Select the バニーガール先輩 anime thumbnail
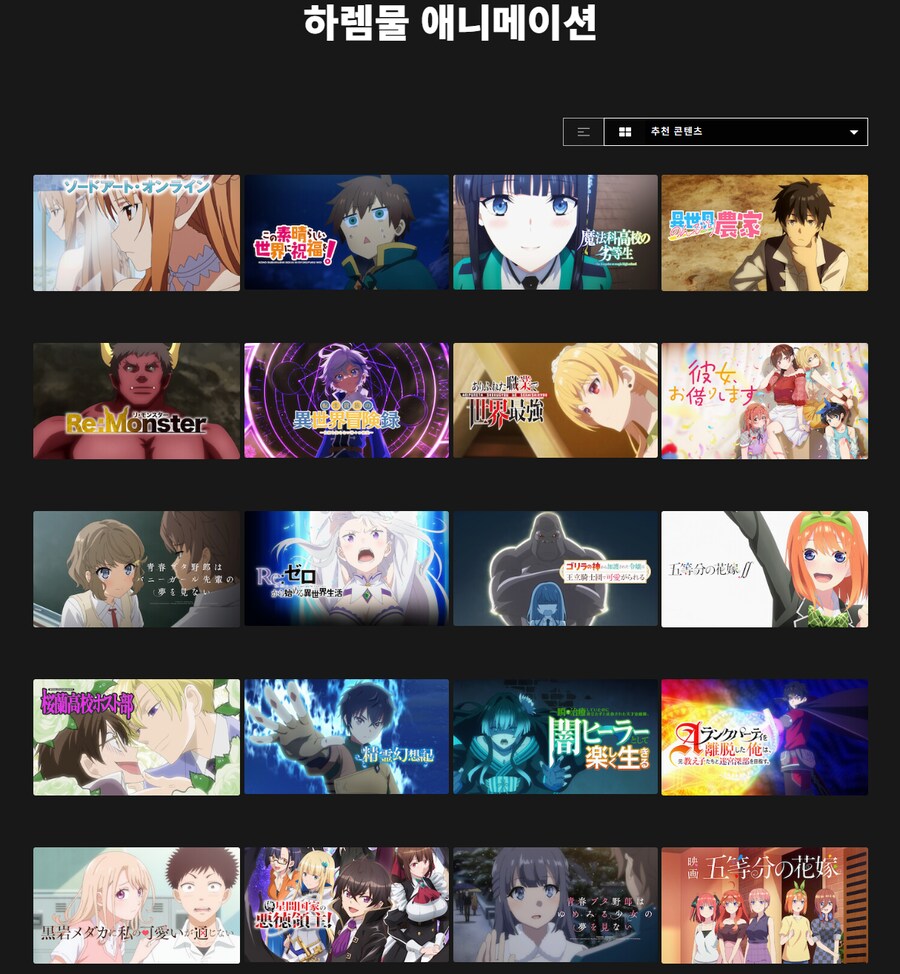Screen dimensions: 900x974 [136, 569]
